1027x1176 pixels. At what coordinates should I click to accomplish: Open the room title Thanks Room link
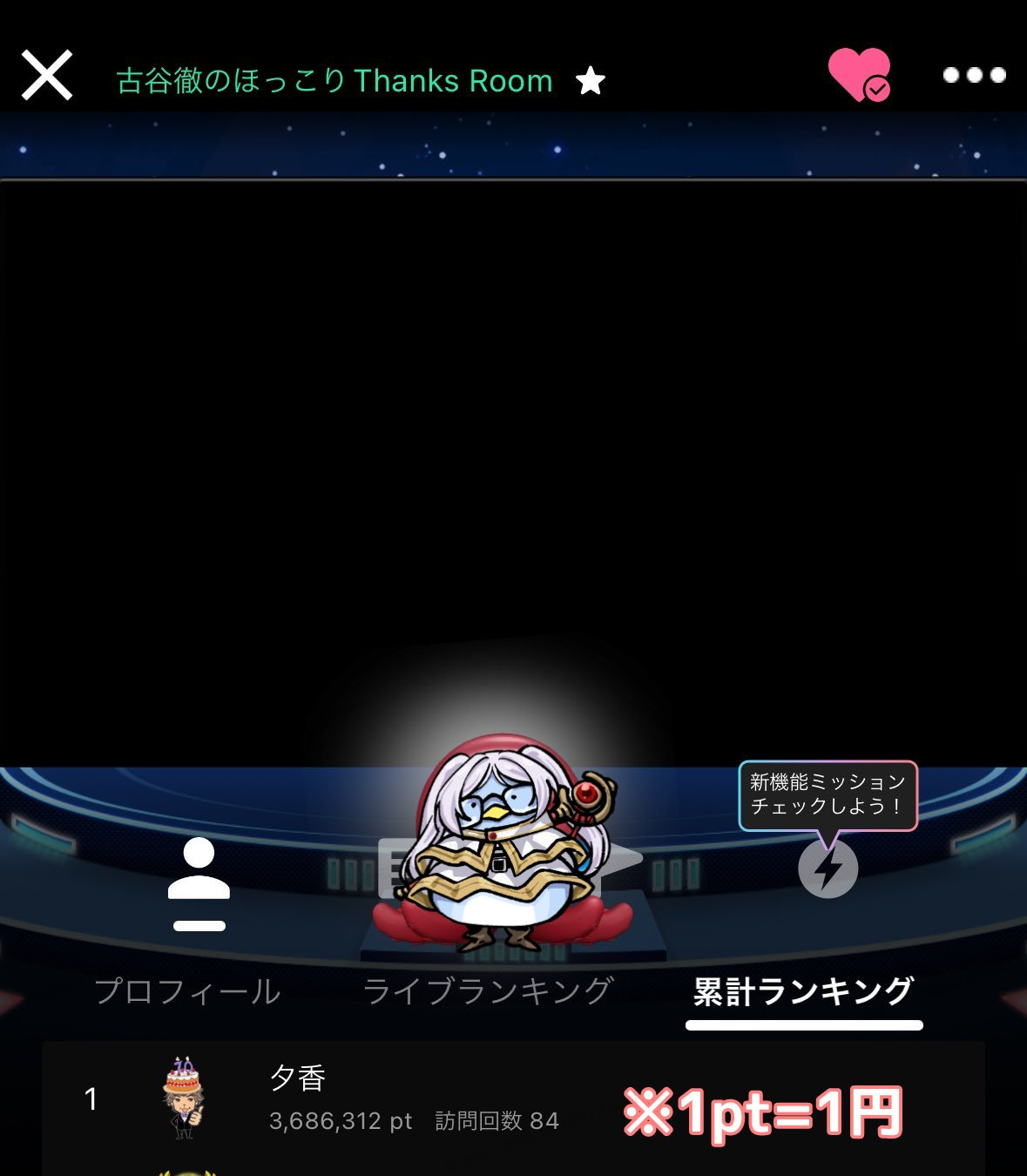[334, 81]
